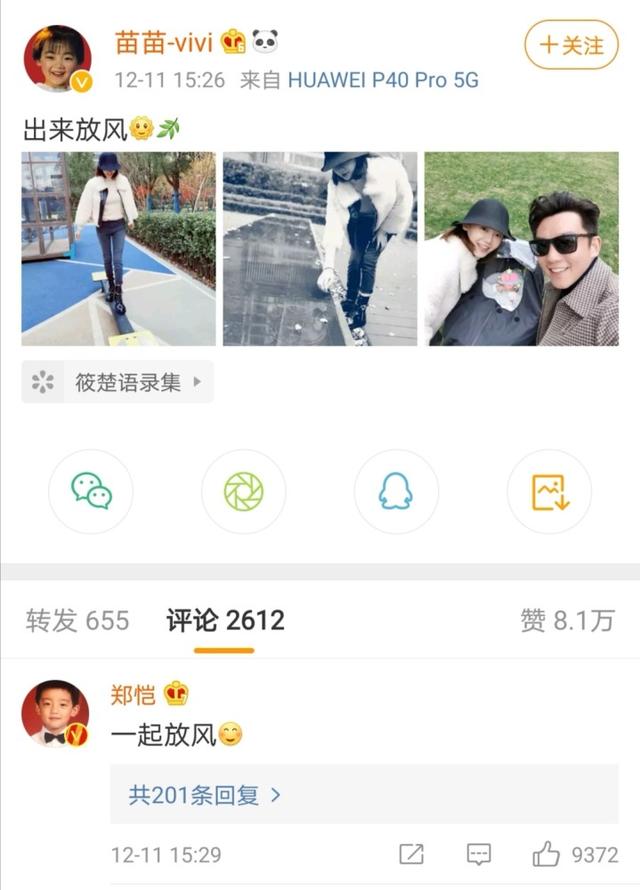This screenshot has height=890, width=640.
Task: Open 苗苗-vivi's profile avatar
Action: coord(57,59)
